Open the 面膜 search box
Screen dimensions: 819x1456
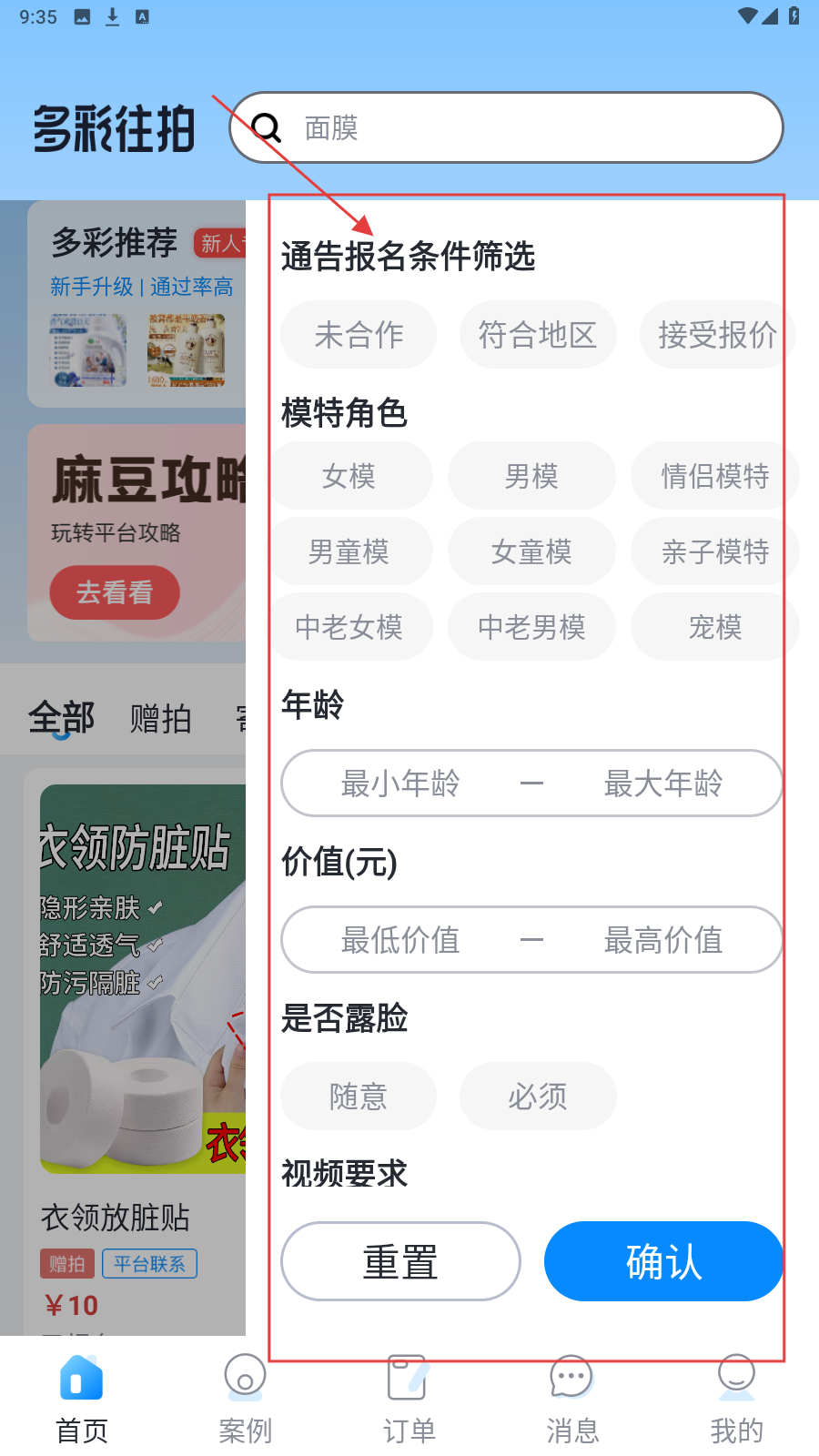528,128
